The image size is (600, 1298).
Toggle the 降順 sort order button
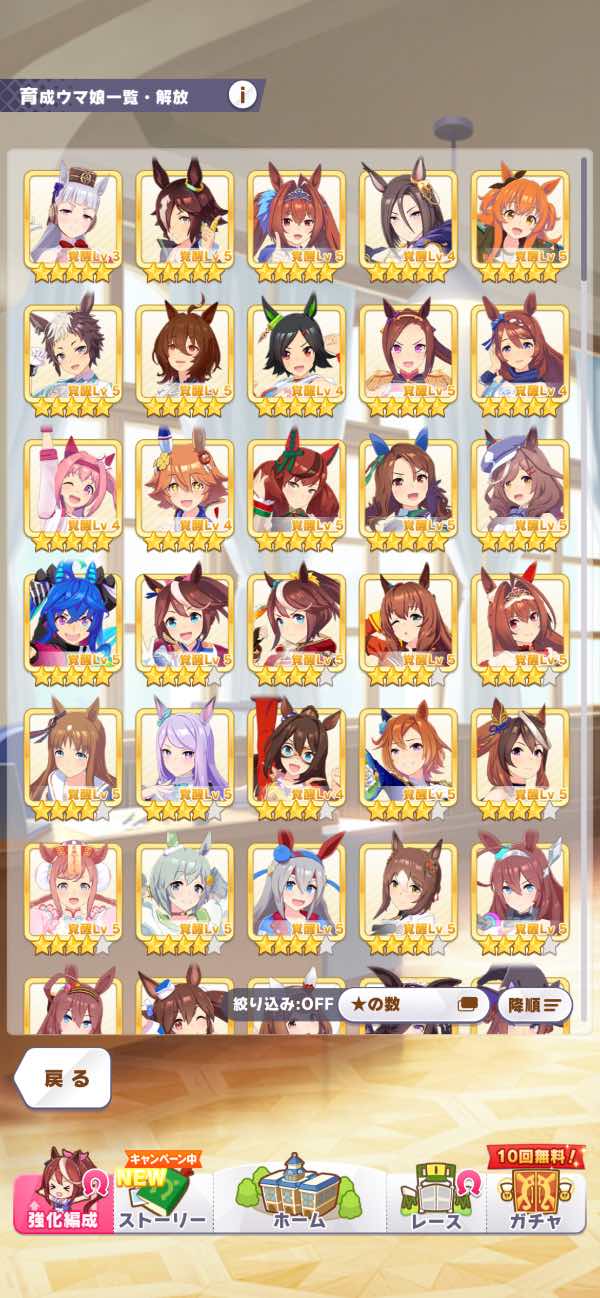(x=534, y=1004)
